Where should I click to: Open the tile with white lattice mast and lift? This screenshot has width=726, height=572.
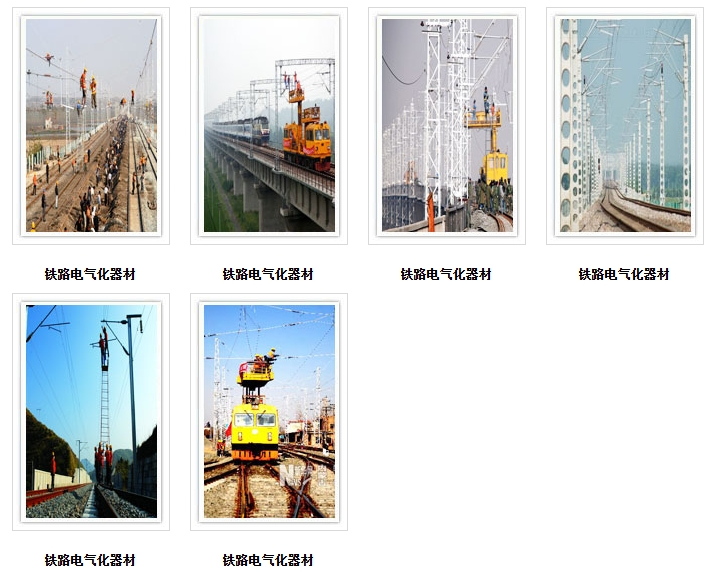[x=447, y=126]
